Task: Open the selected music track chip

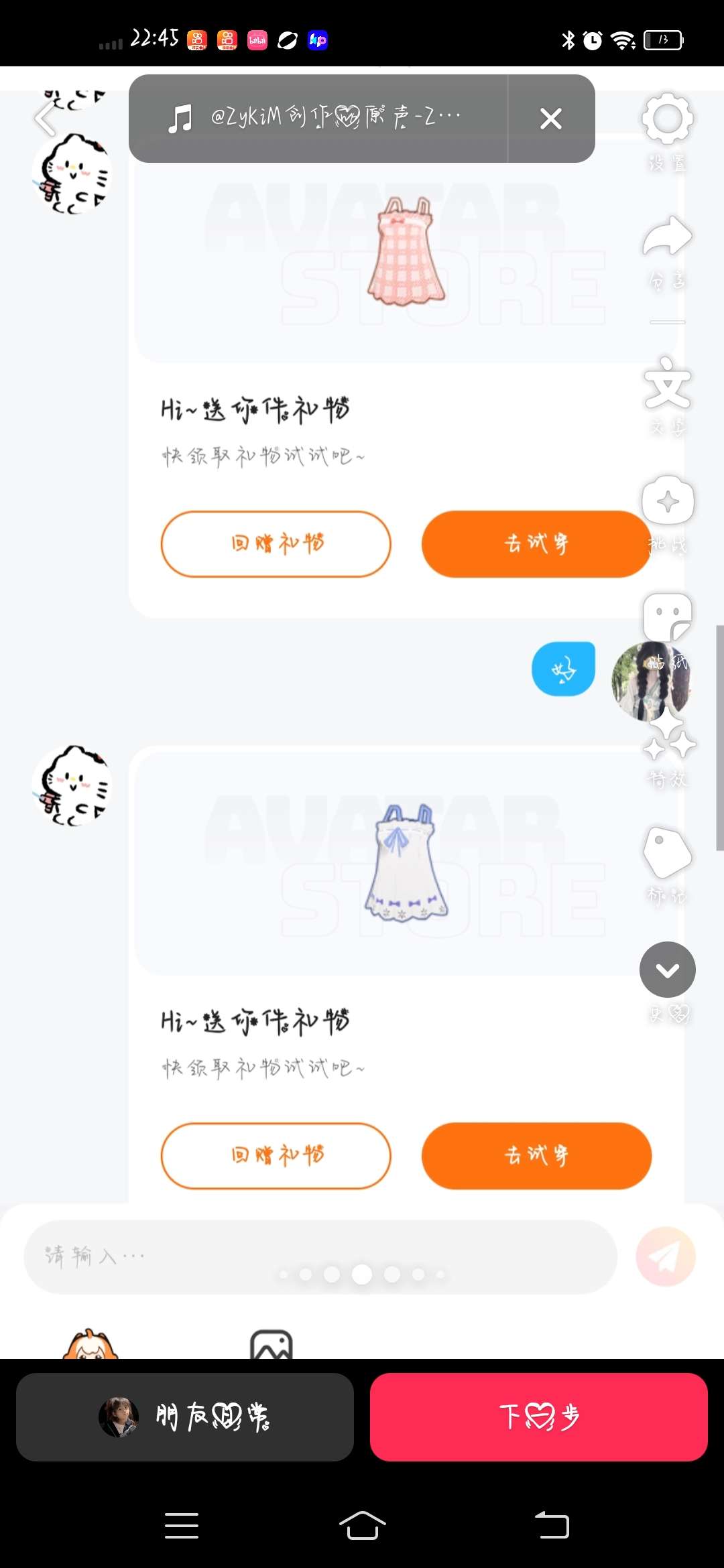Action: point(318,119)
